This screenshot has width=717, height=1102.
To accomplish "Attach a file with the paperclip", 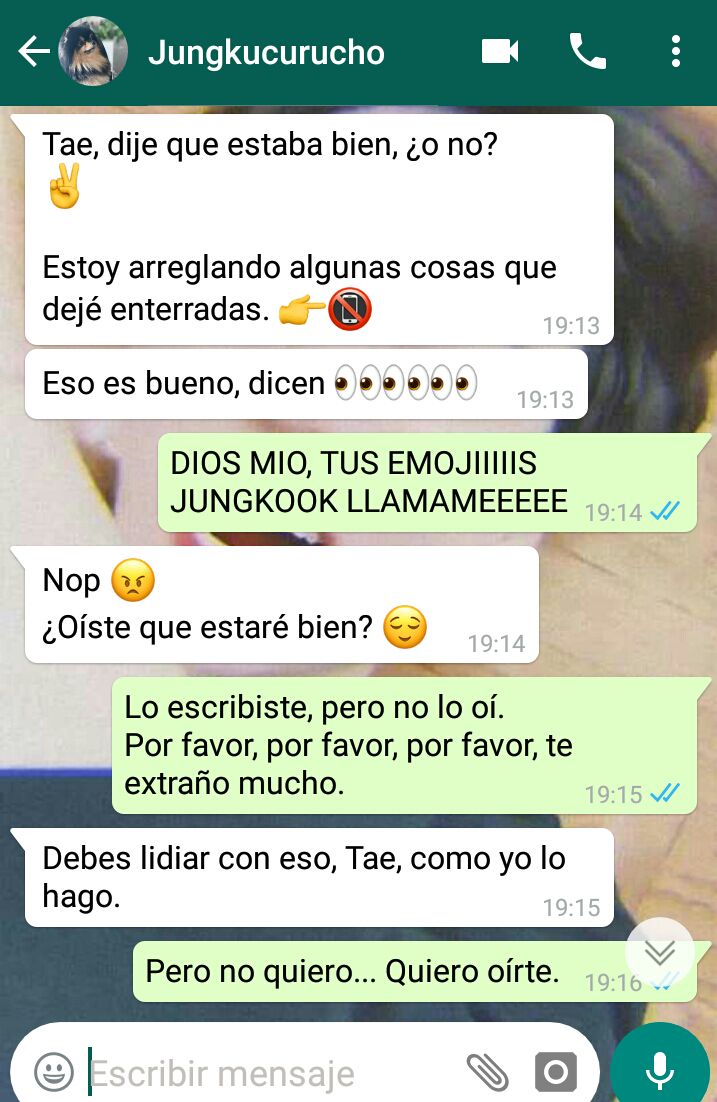I will coord(487,1073).
